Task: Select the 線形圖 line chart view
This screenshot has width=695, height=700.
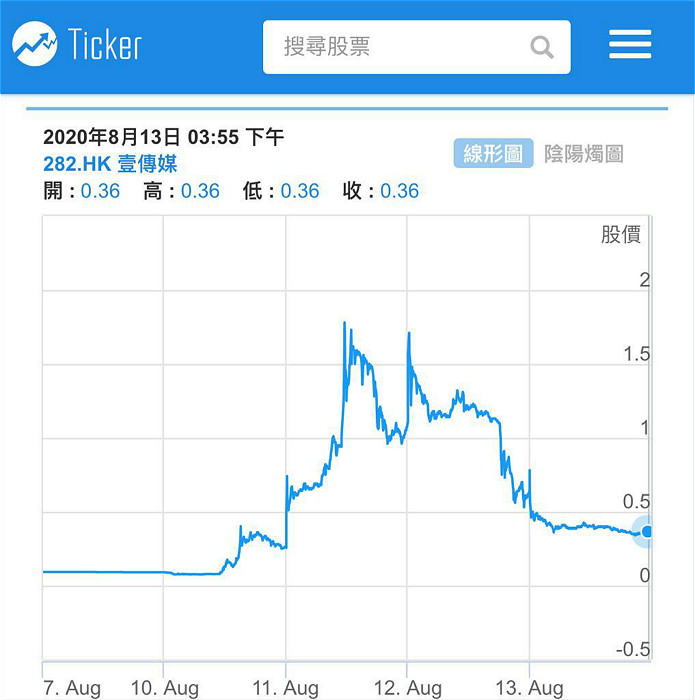Action: pyautogui.click(x=493, y=154)
